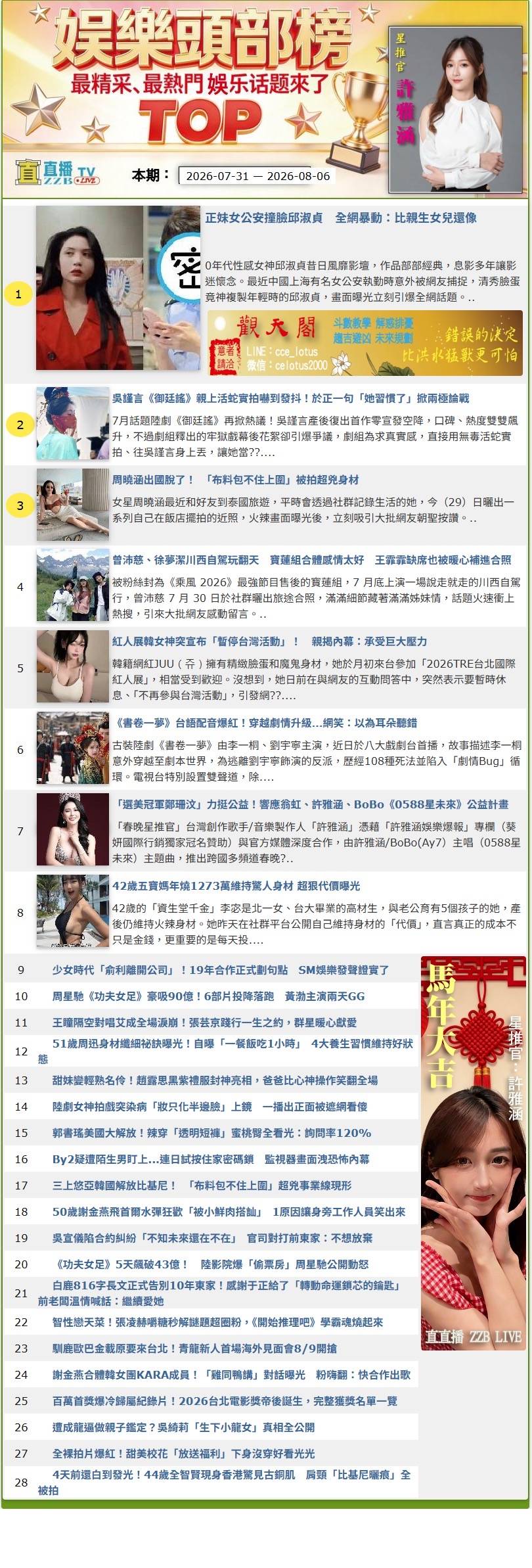Open the 42歲五寶媽 article thumbnail
This screenshot has width=532, height=1568.
pos(73,911)
